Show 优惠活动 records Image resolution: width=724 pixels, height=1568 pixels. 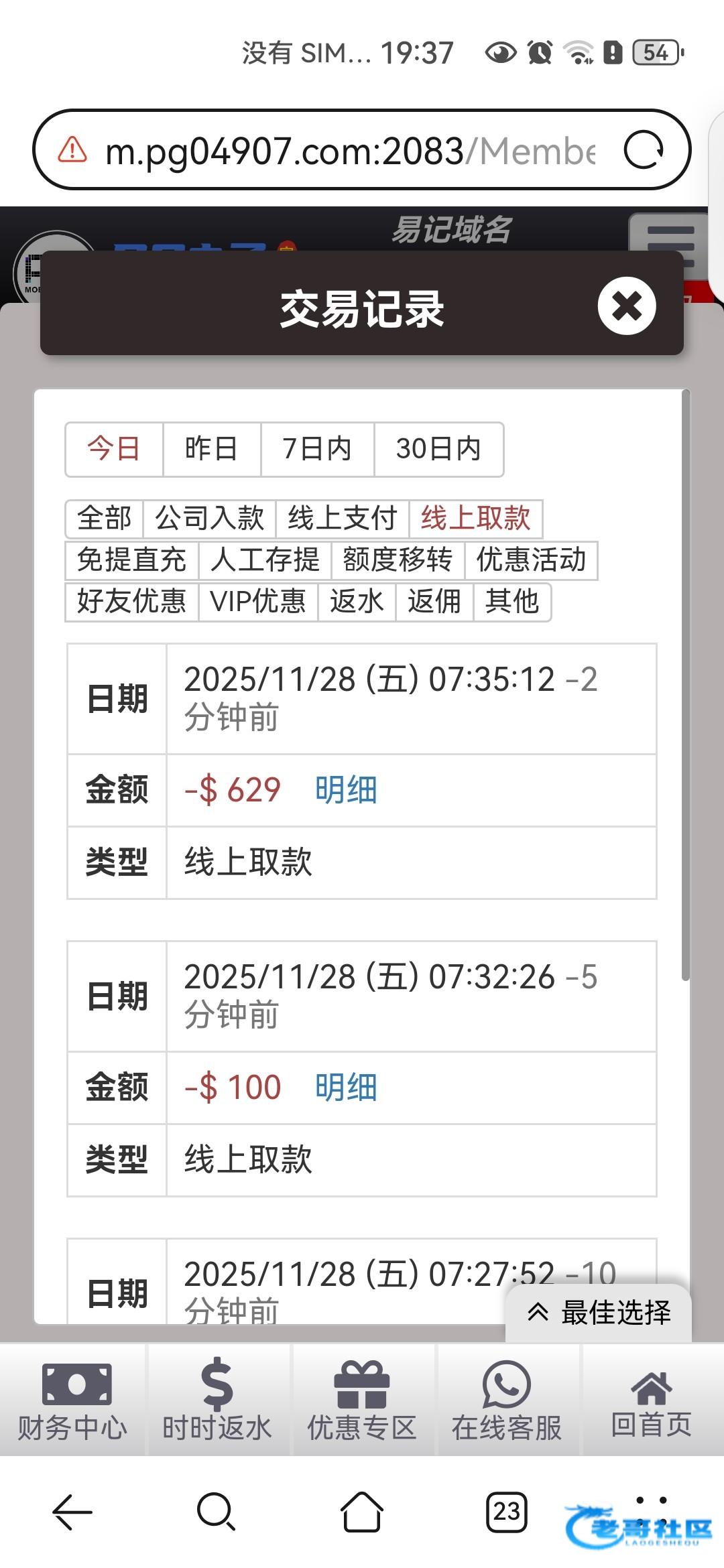pos(531,560)
